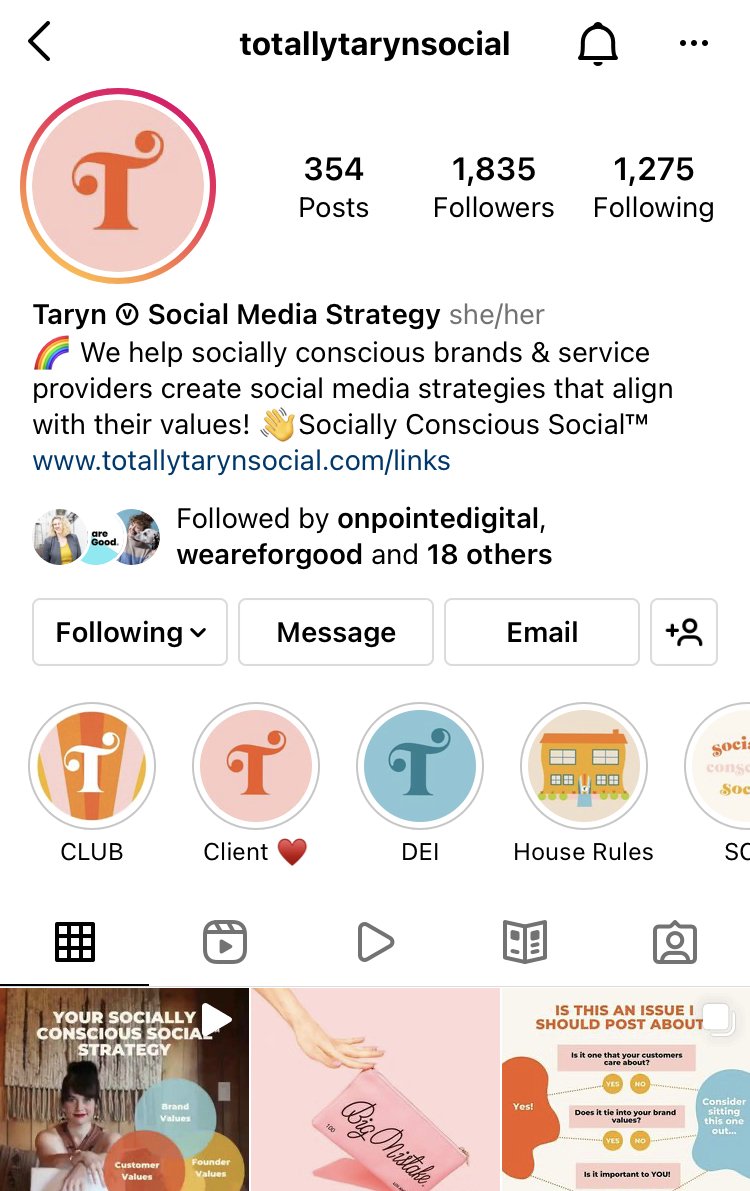The height and width of the screenshot is (1191, 750).
Task: Switch to the tagged photos tab
Action: [674, 941]
